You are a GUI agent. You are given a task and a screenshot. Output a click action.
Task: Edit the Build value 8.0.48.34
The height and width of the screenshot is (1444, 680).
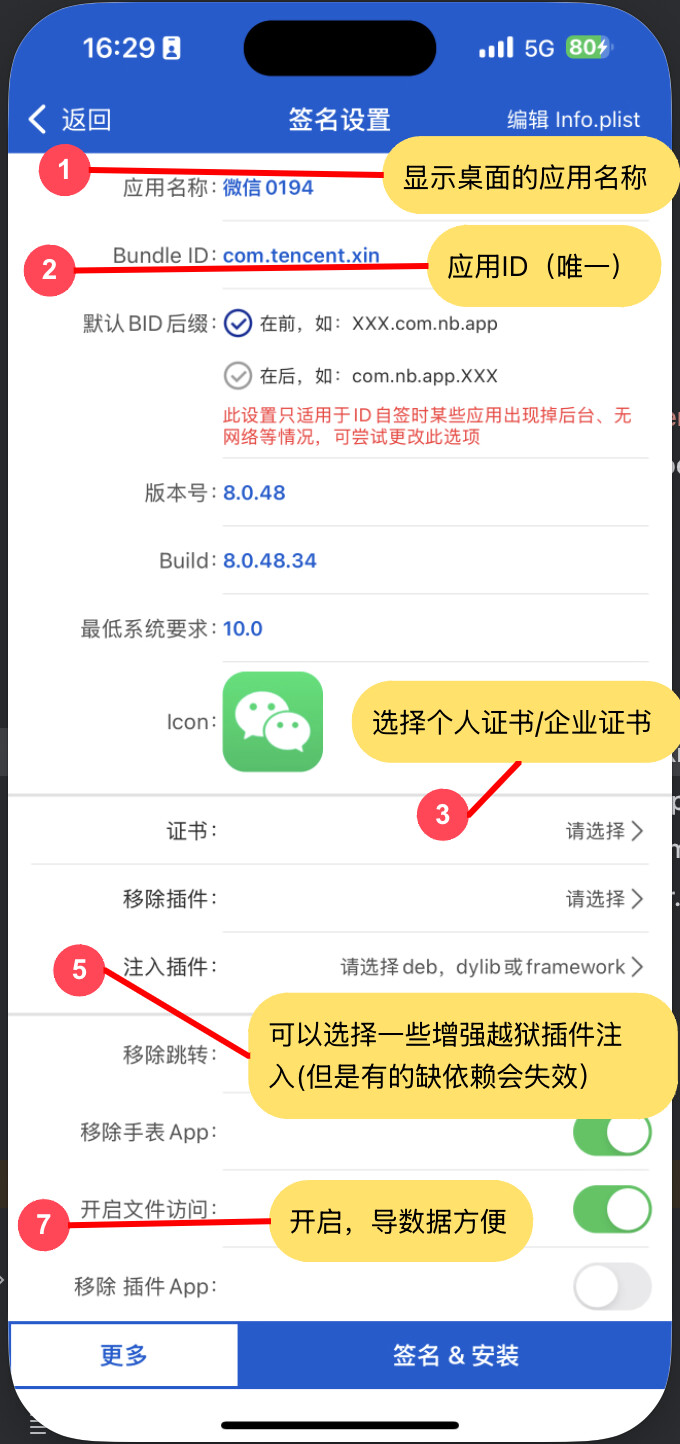270,561
